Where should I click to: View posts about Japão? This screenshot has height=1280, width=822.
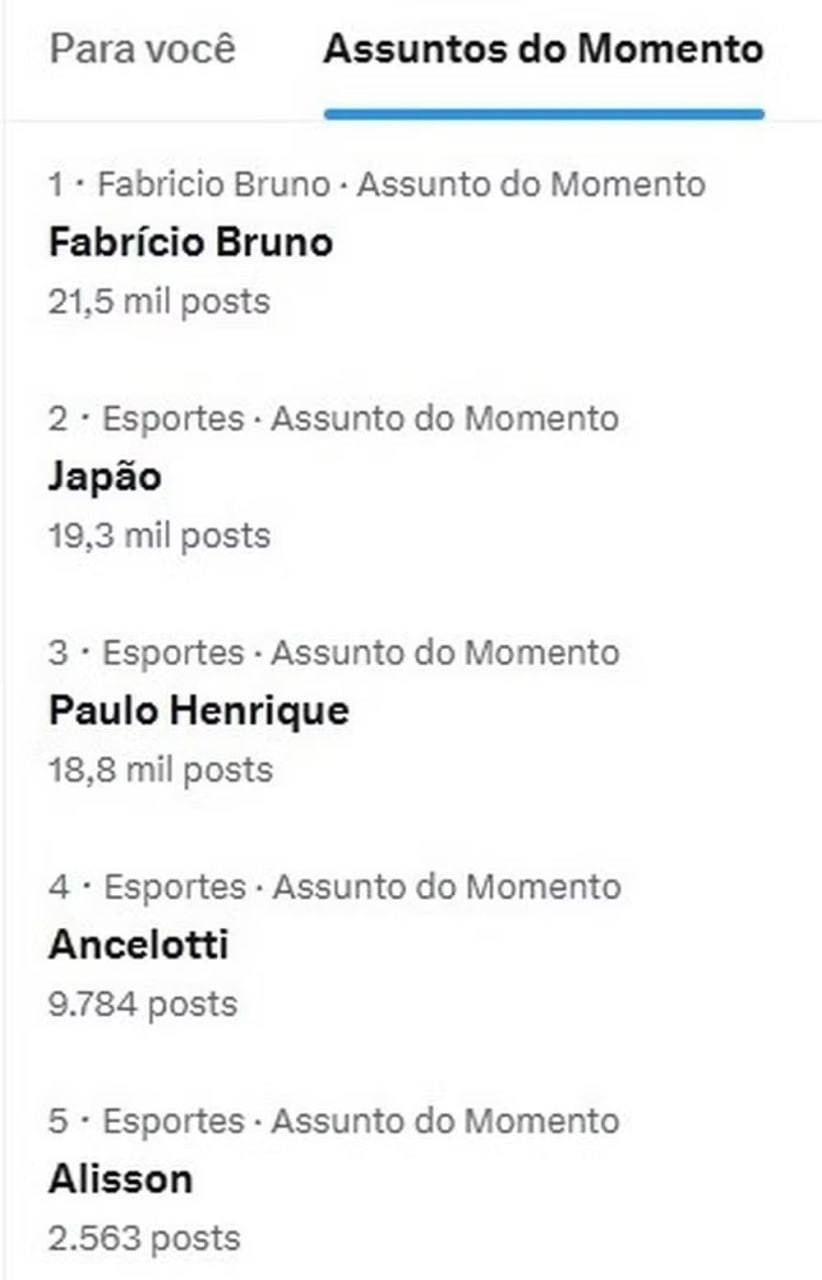105,477
